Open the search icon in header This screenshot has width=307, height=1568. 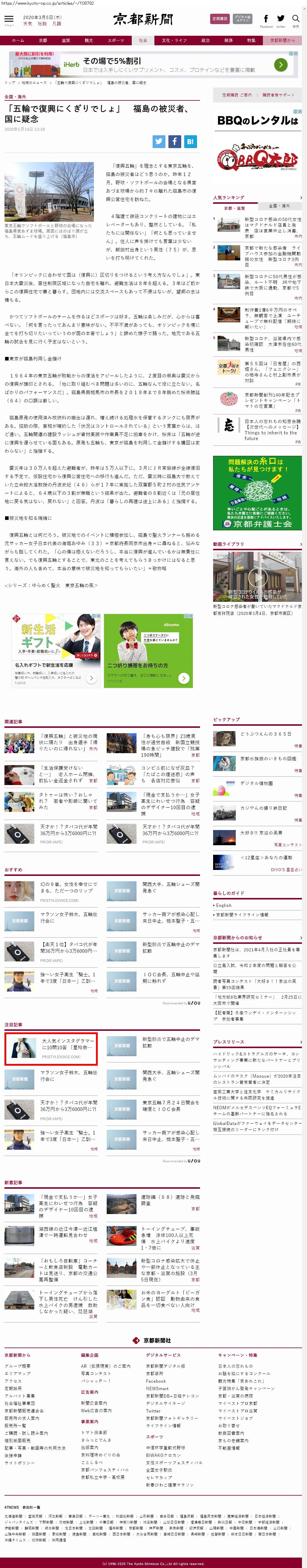click(x=295, y=19)
